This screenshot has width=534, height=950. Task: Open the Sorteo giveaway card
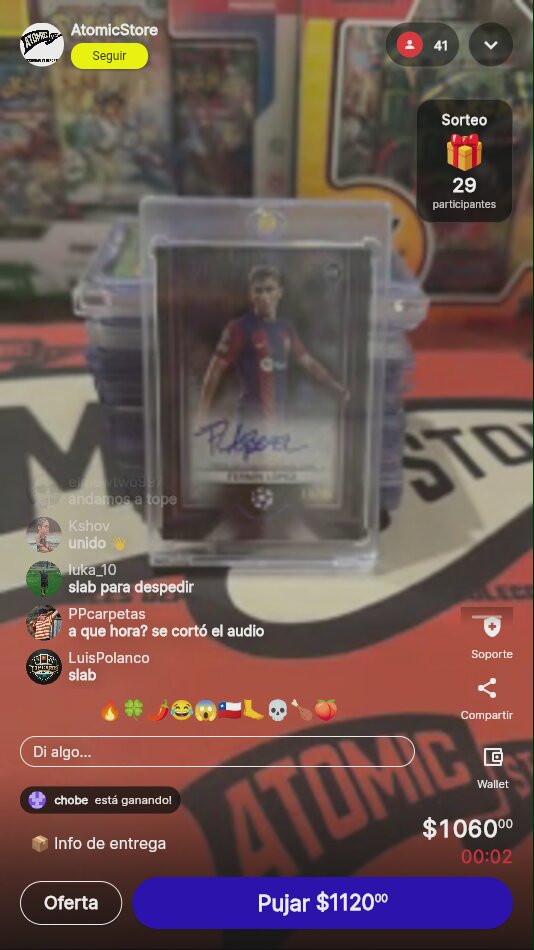pyautogui.click(x=464, y=161)
